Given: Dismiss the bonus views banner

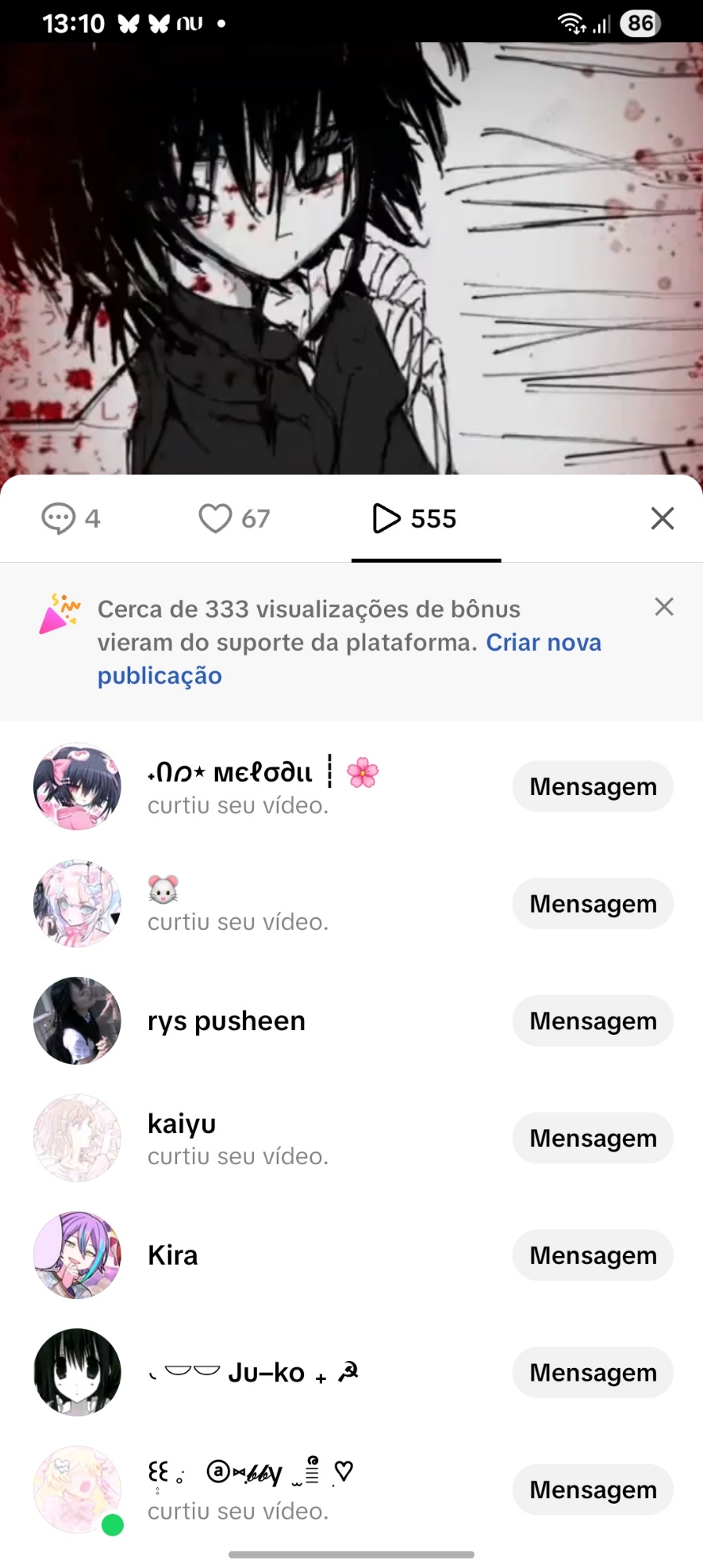Looking at the screenshot, I should (x=664, y=607).
